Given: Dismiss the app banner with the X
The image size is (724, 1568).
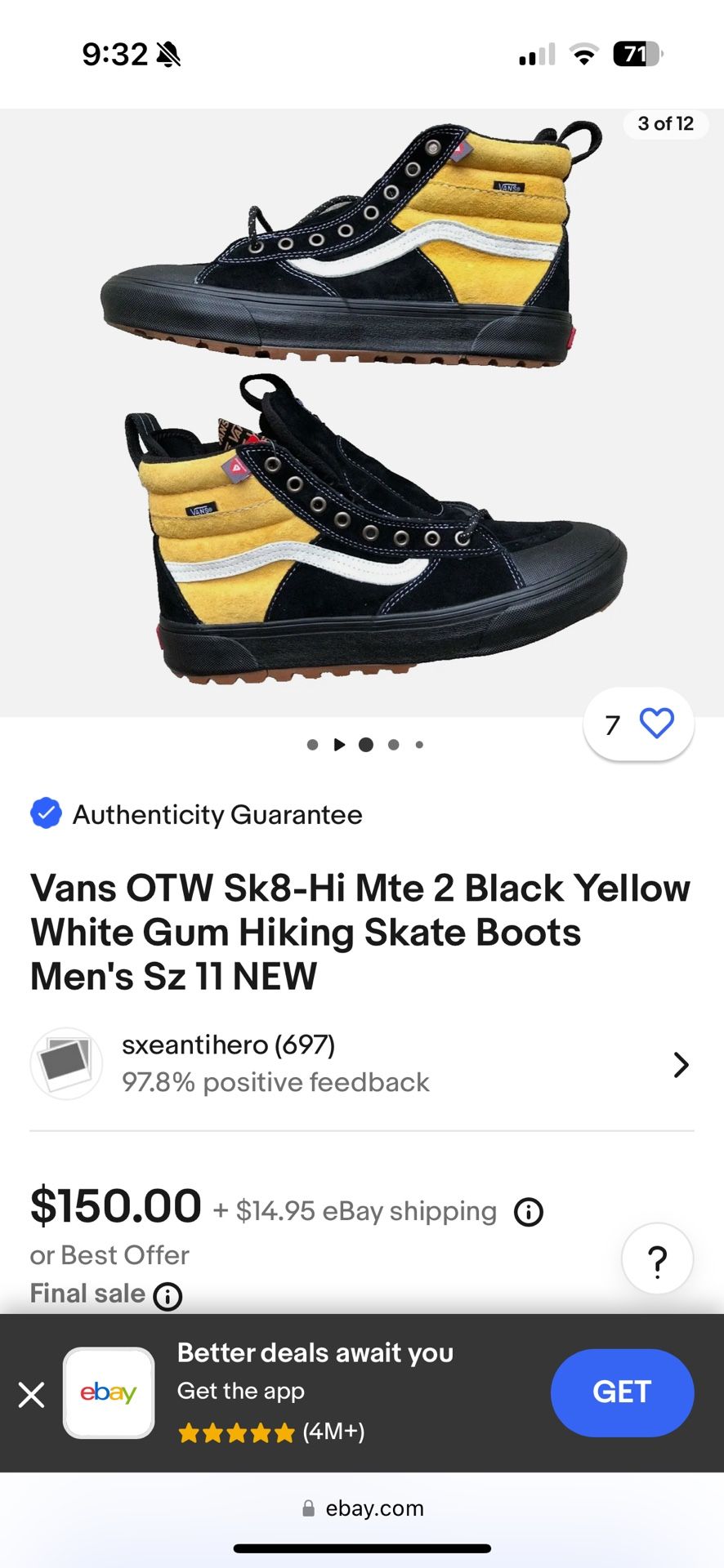Looking at the screenshot, I should click(31, 1394).
